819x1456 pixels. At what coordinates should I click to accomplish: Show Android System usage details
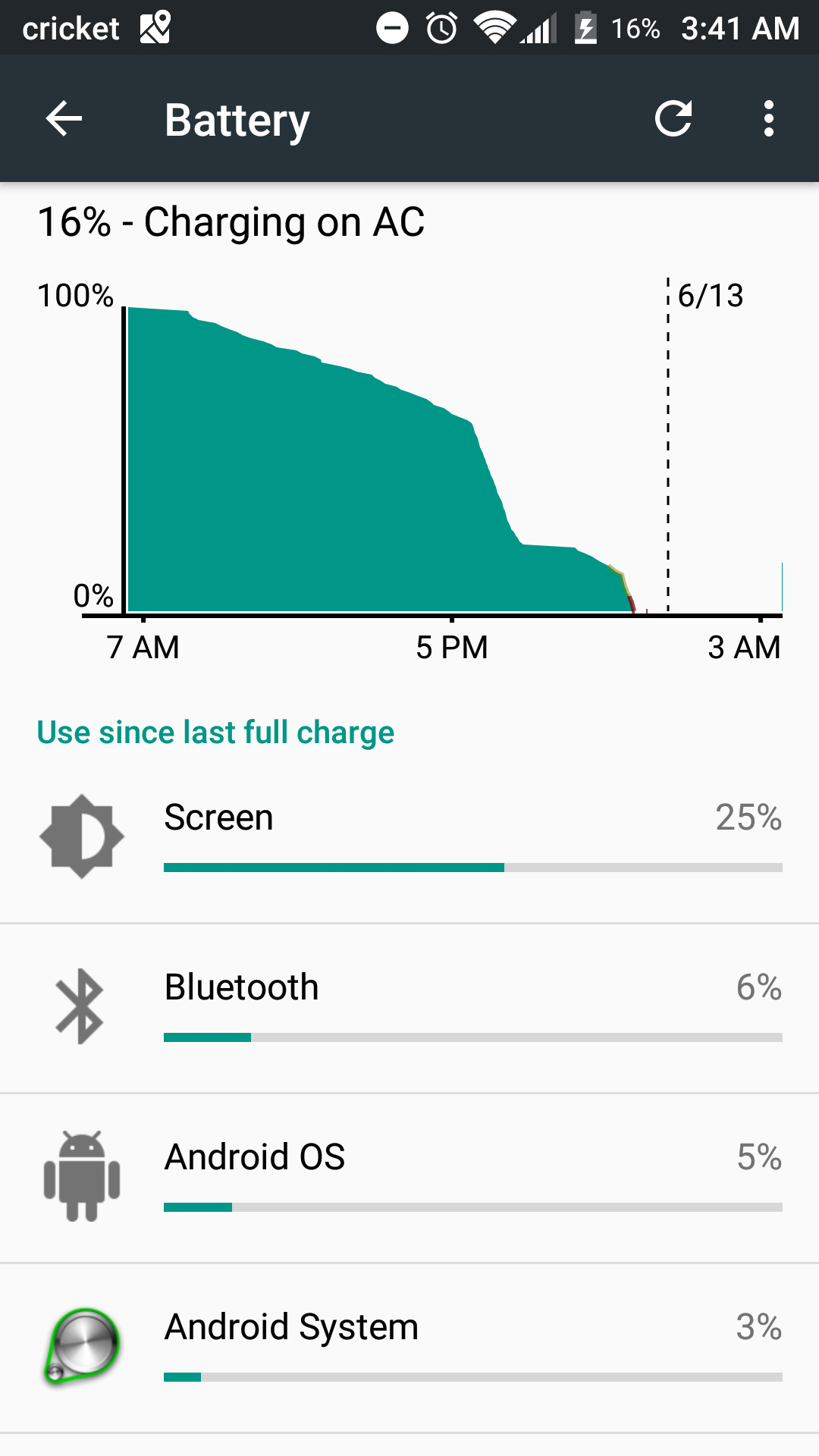coord(409,1348)
